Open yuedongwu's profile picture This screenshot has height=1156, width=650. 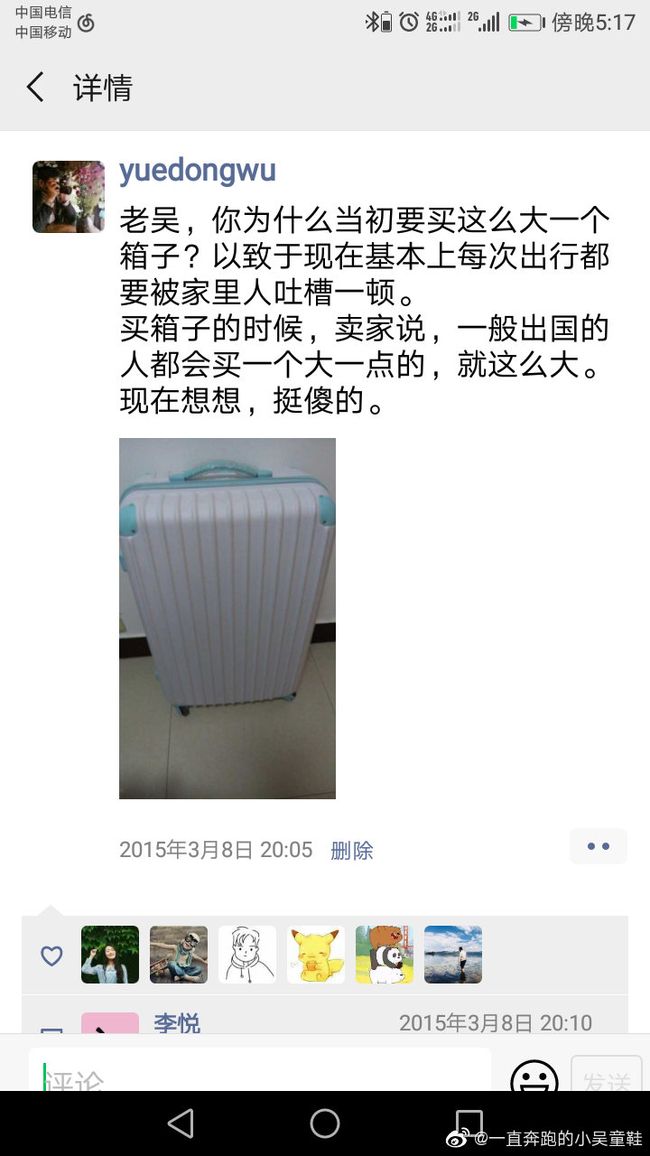click(69, 197)
